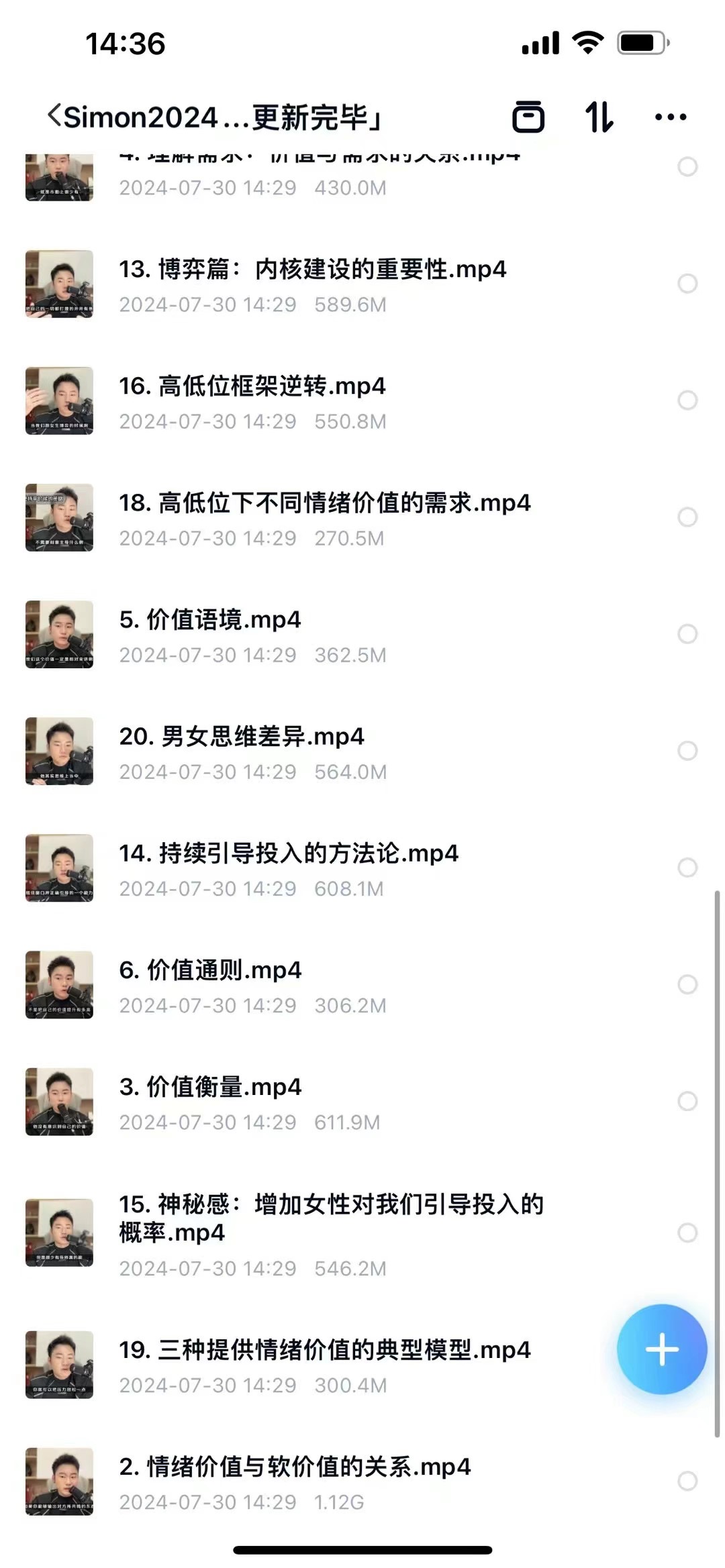Image resolution: width=725 pixels, height=1568 pixels.
Task: Open video 20. 男女思维差异.mp4
Action: (x=242, y=737)
